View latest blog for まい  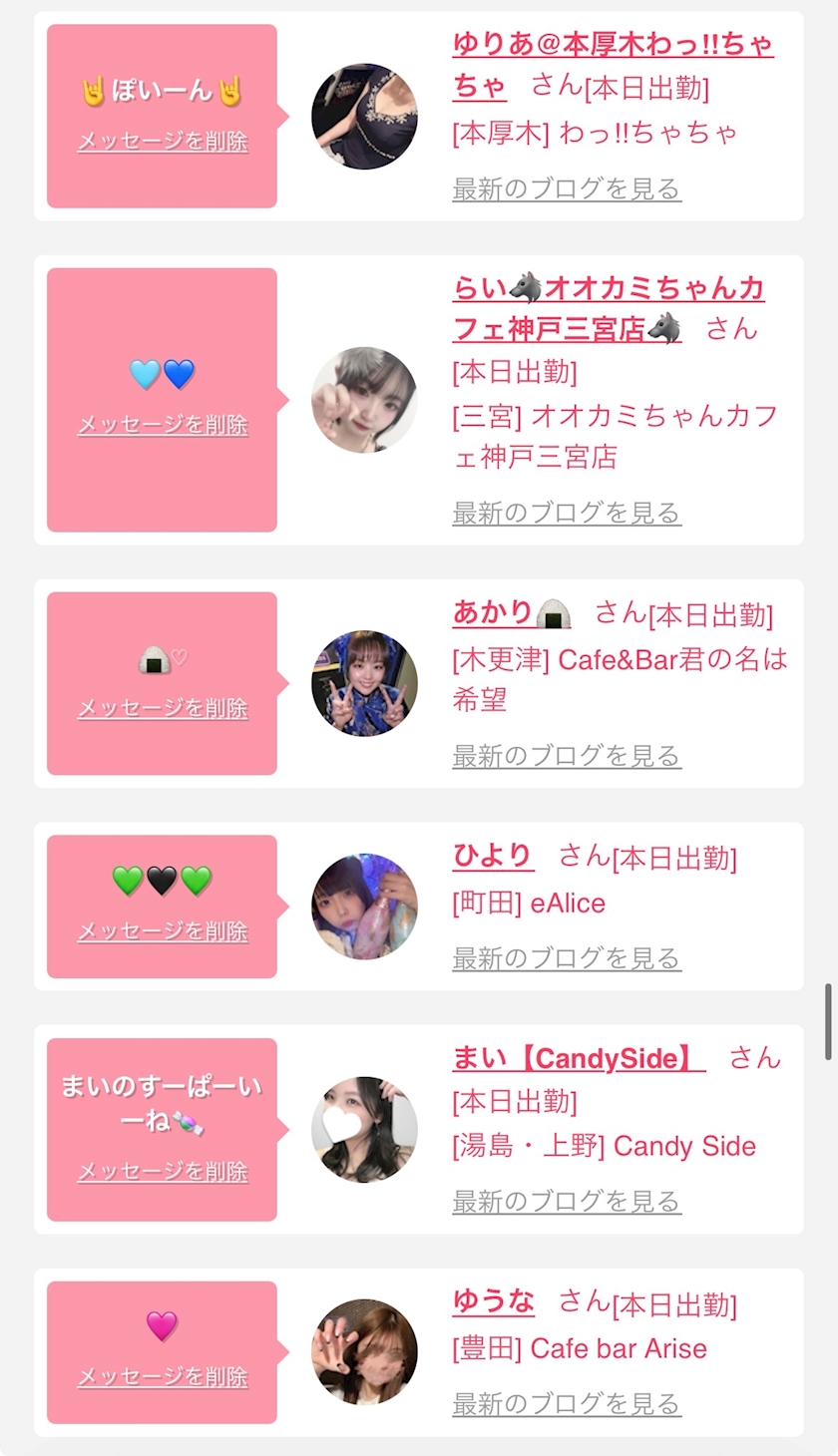pos(567,1201)
